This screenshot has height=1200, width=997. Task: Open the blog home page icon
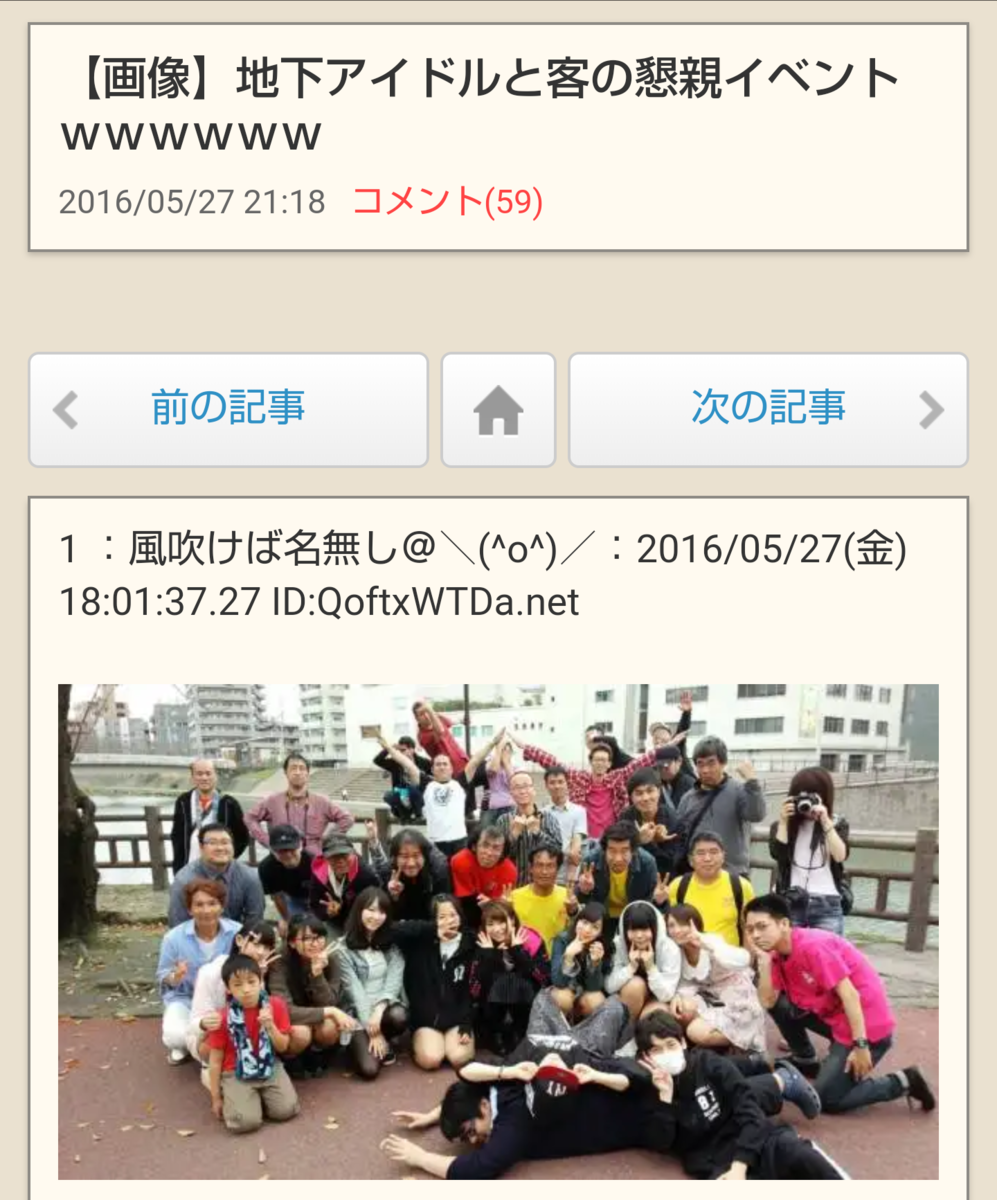[x=498, y=410]
